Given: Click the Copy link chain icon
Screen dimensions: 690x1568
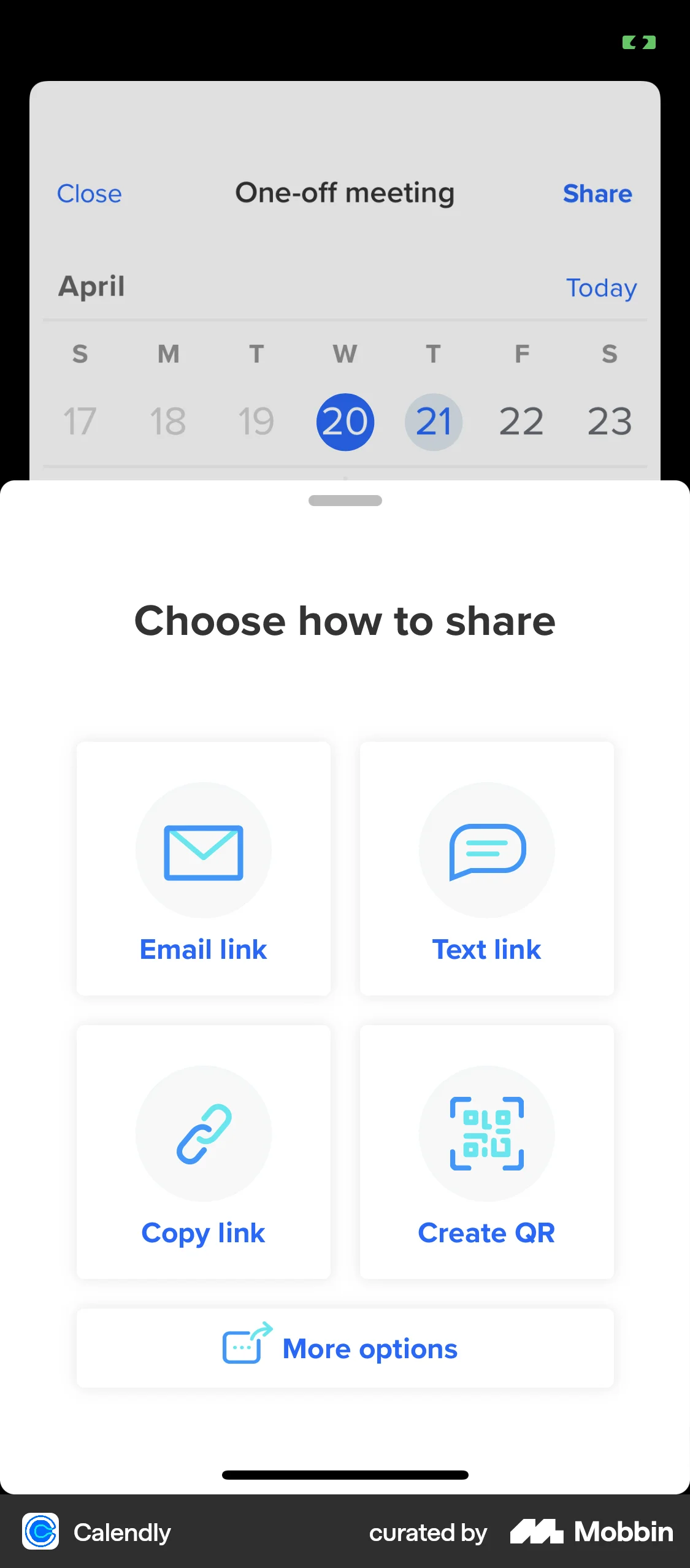Looking at the screenshot, I should point(203,1134).
